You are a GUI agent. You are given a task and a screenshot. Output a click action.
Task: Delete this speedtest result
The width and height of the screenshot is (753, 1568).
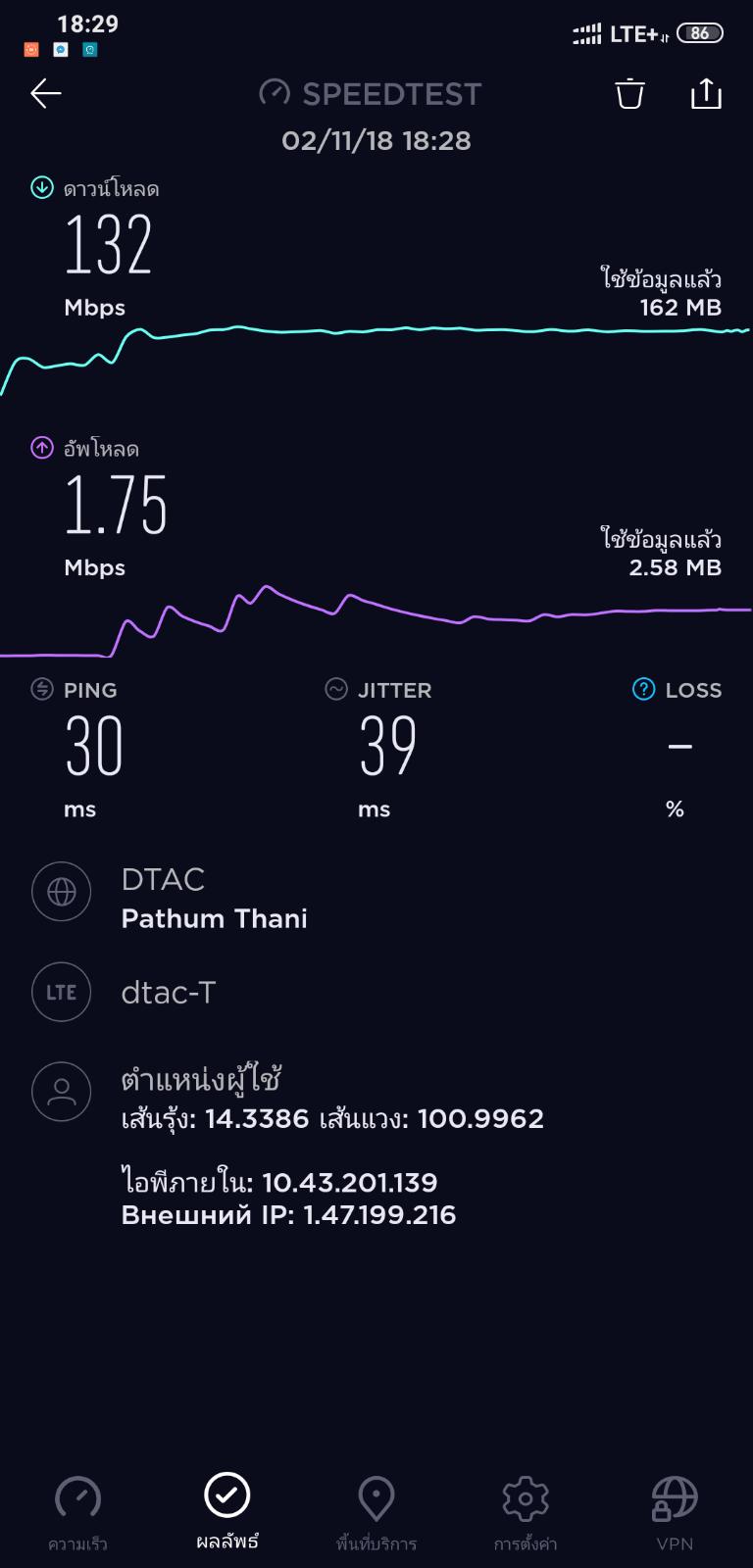tap(629, 94)
